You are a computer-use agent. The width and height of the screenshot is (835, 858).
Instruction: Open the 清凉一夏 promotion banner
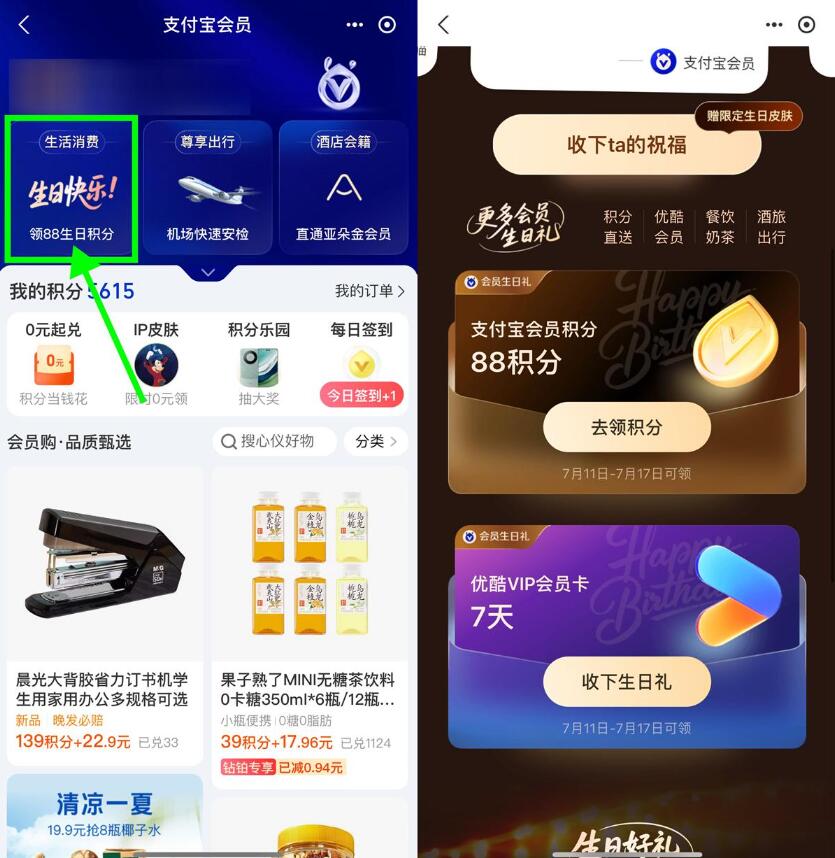[x=104, y=815]
